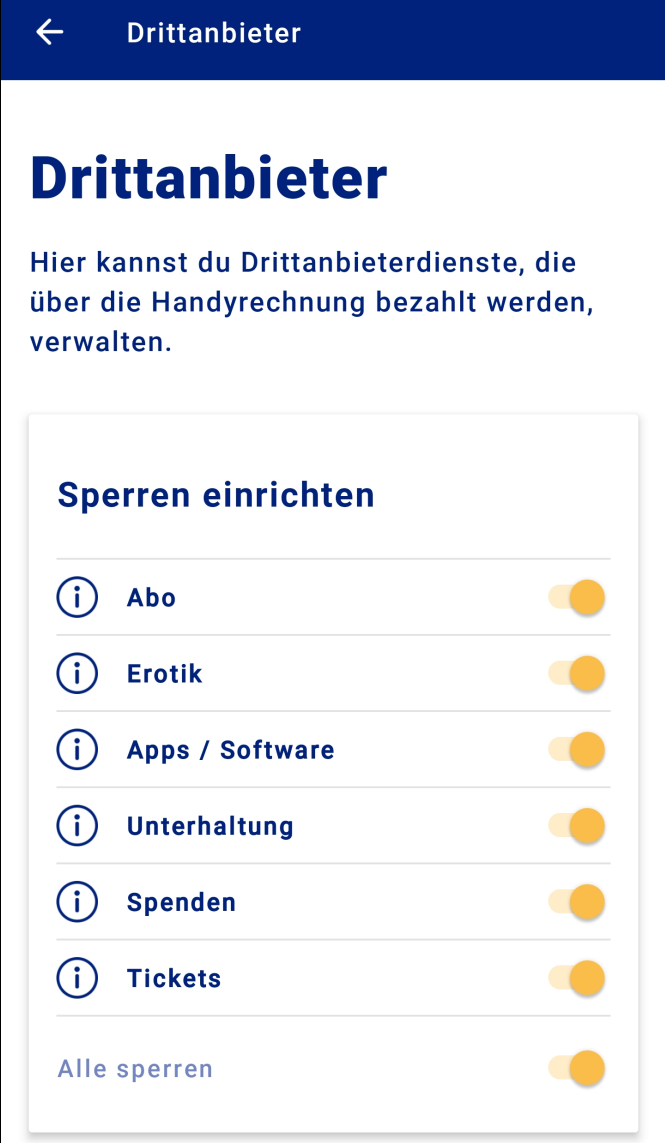The image size is (665, 1143).
Task: Switch off the Apps / Software block
Action: 577,750
